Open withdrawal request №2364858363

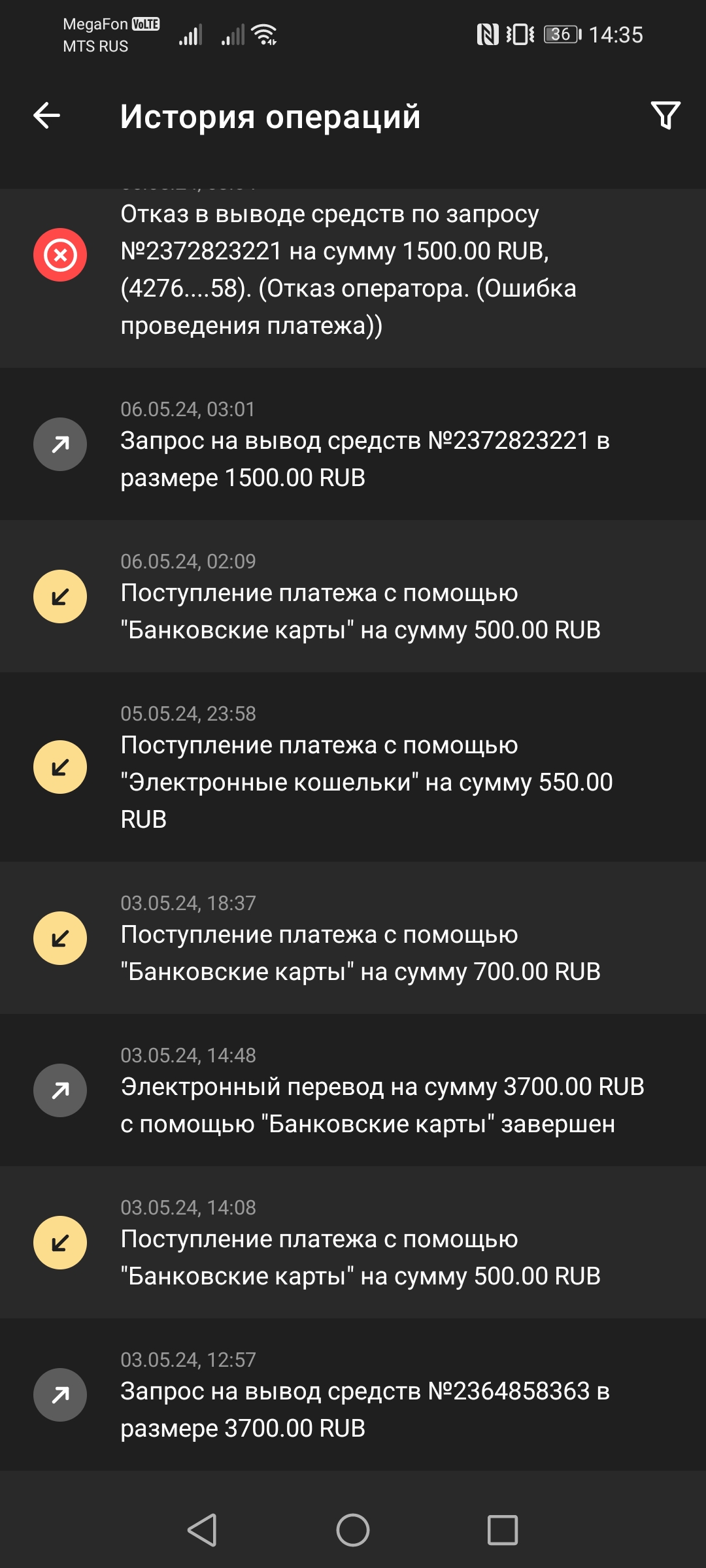(x=353, y=1395)
